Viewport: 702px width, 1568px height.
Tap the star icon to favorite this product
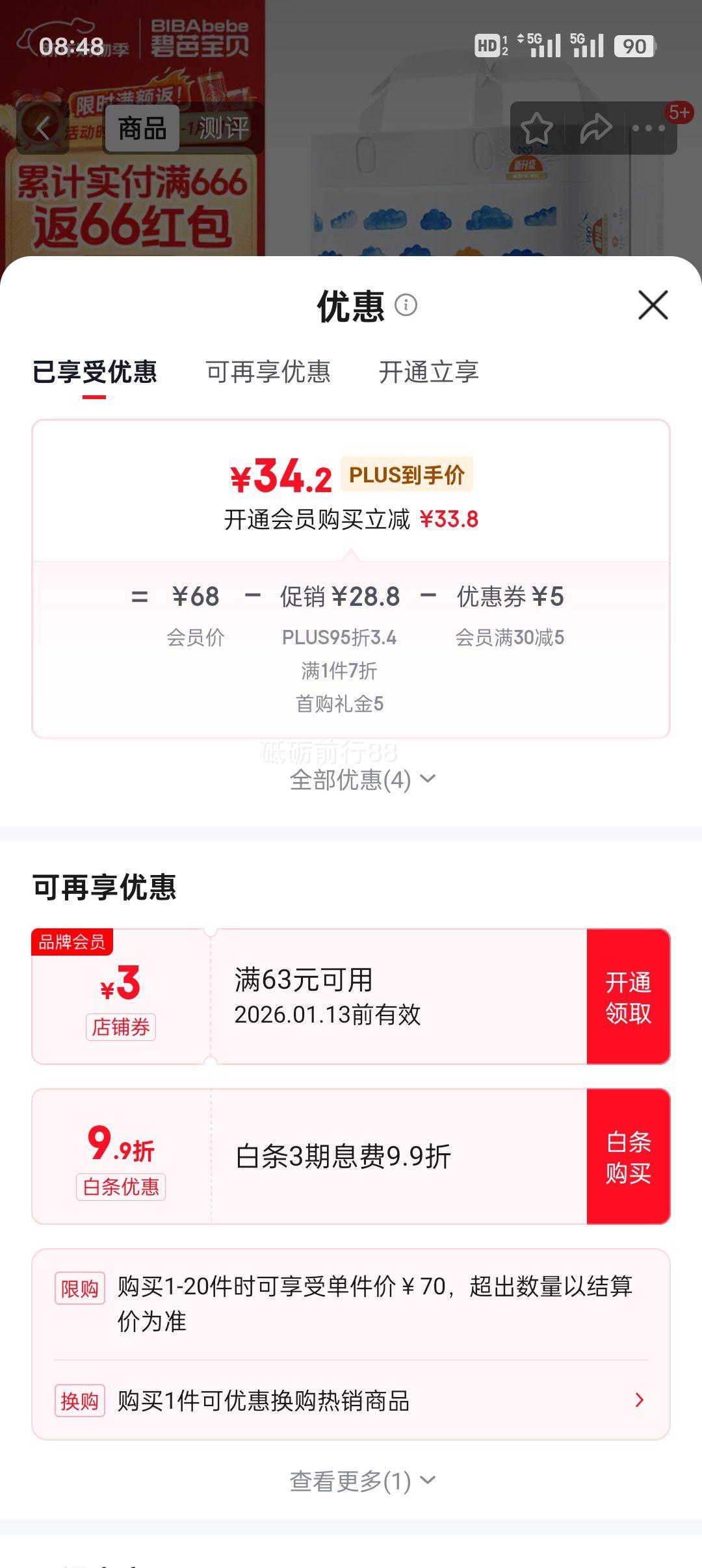537,129
